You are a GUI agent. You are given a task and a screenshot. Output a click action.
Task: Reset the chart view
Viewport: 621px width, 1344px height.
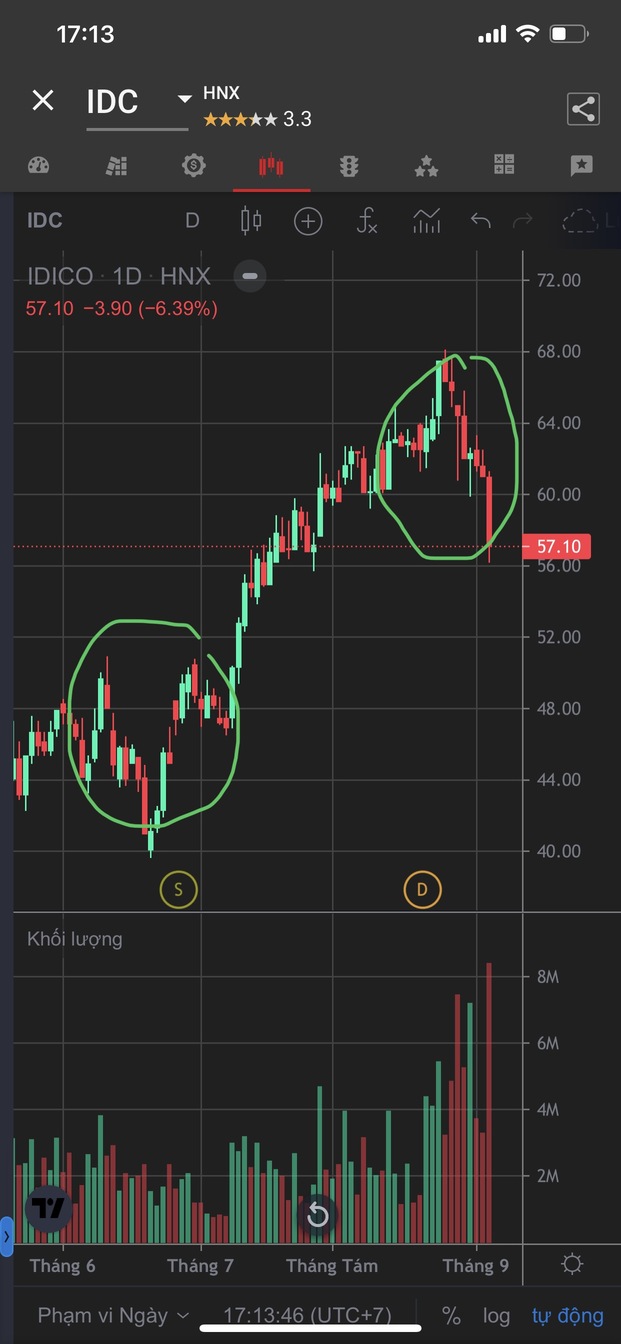(x=317, y=1215)
